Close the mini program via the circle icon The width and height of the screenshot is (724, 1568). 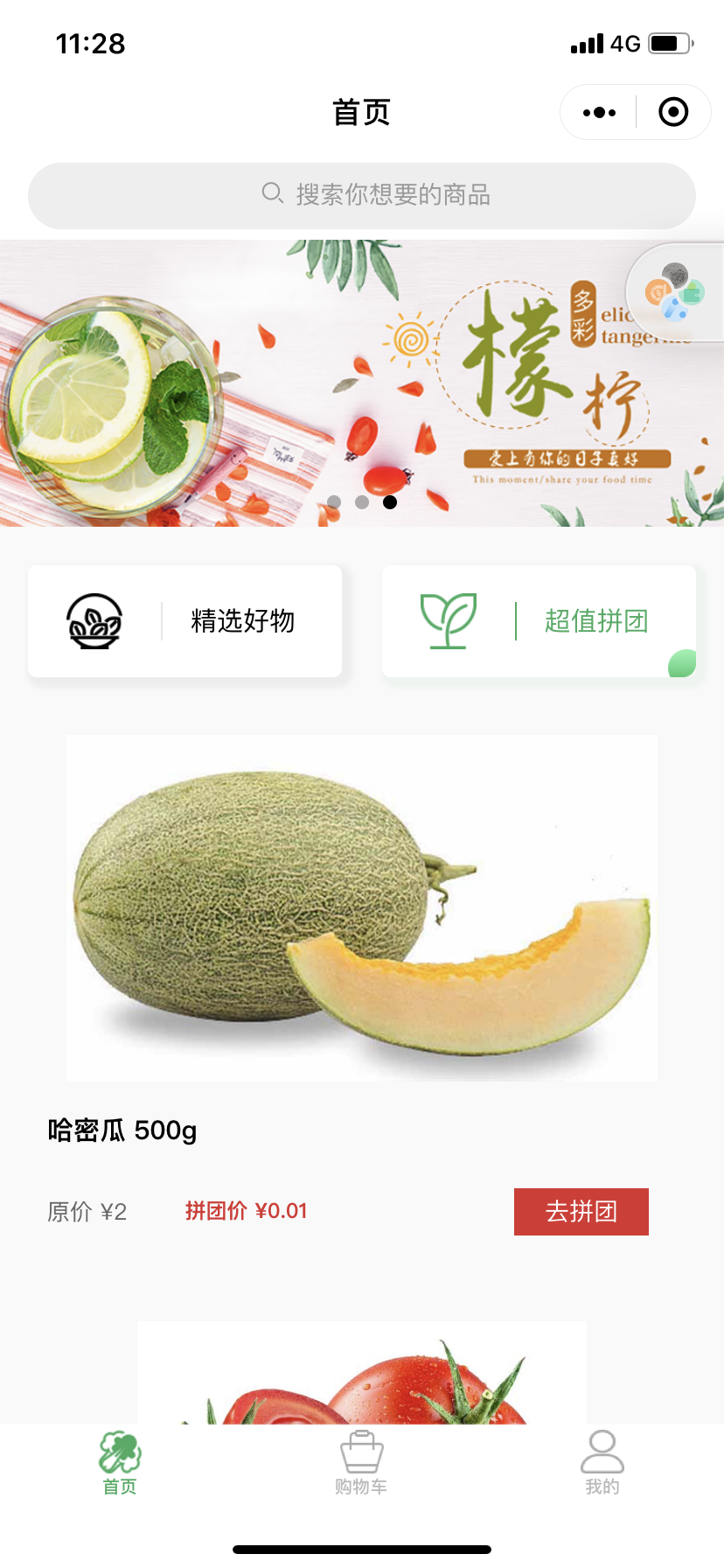(x=673, y=112)
